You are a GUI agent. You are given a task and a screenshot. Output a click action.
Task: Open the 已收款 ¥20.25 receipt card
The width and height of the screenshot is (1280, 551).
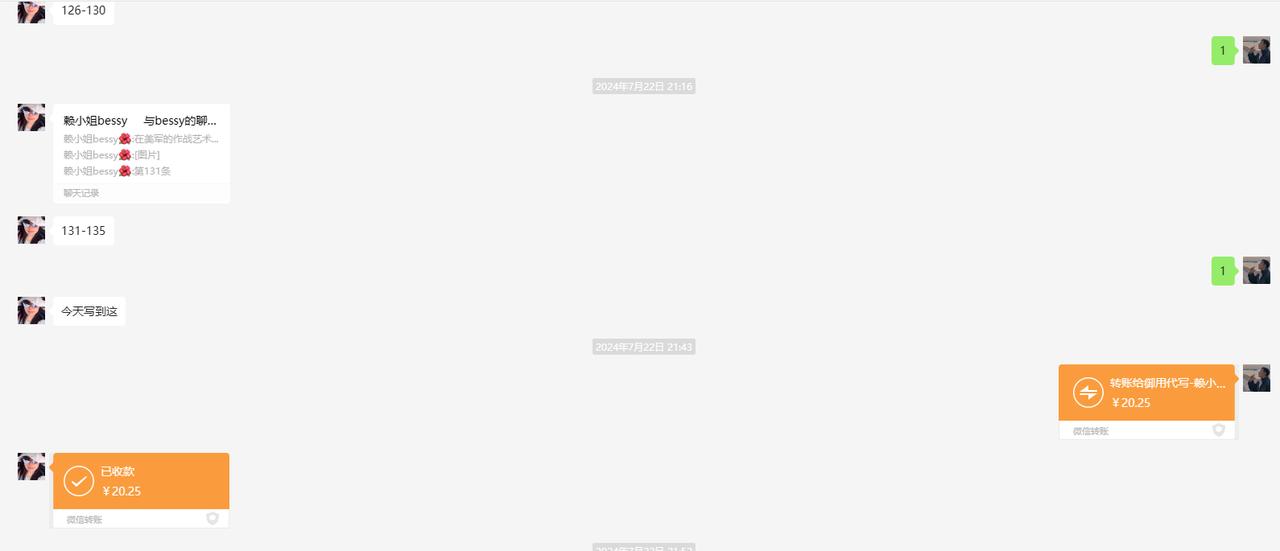click(141, 481)
